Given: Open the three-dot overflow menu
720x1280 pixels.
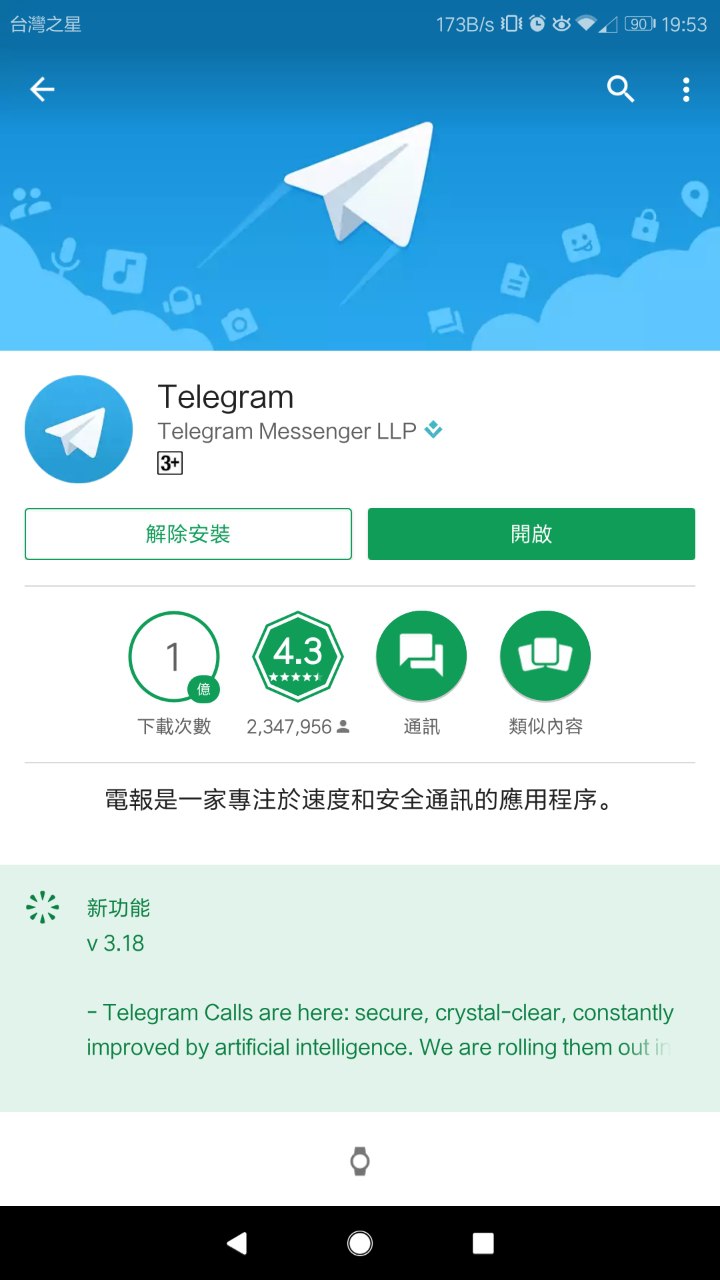Looking at the screenshot, I should [686, 90].
